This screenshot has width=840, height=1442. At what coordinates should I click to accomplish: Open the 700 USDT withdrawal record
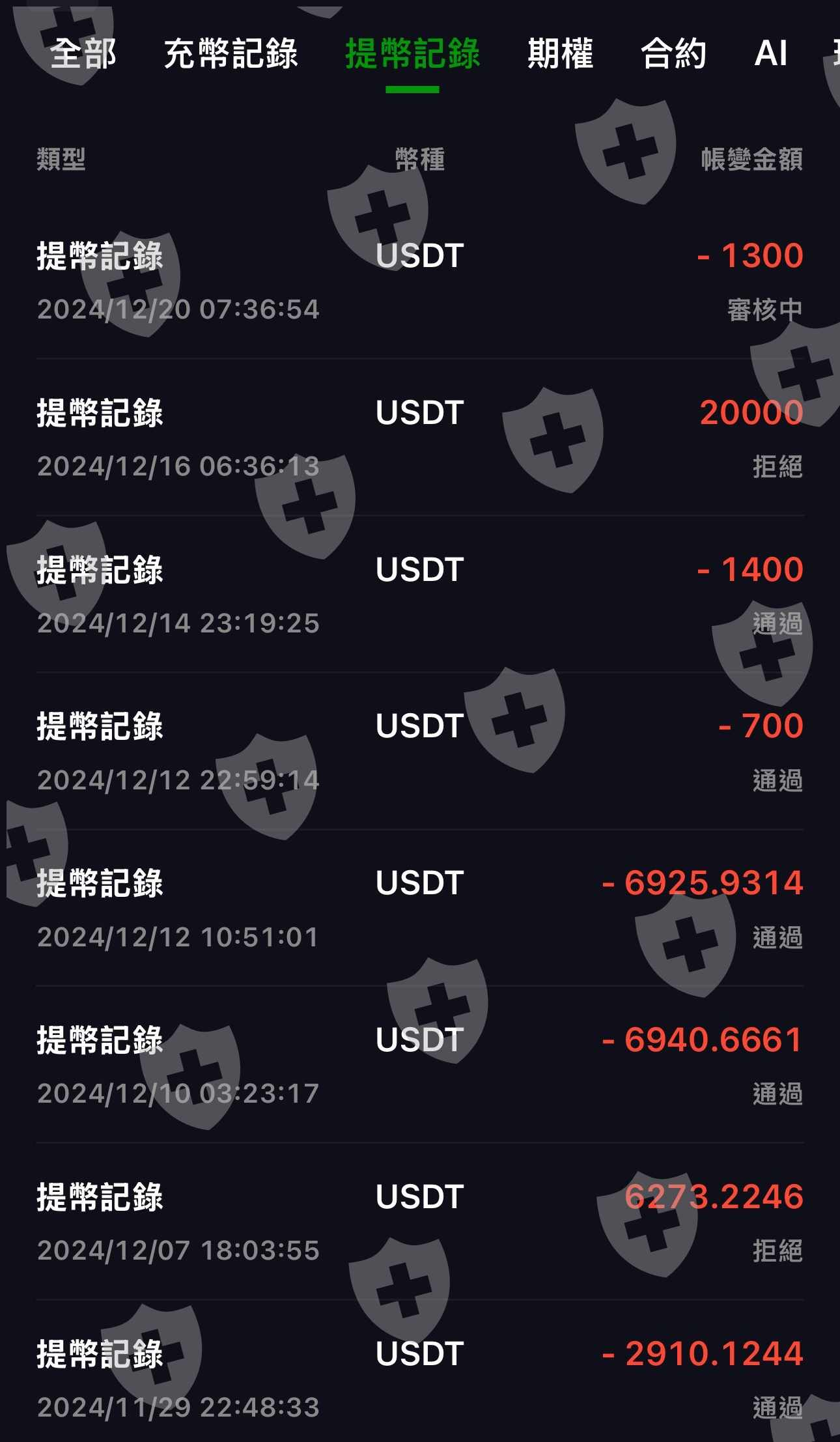420,752
